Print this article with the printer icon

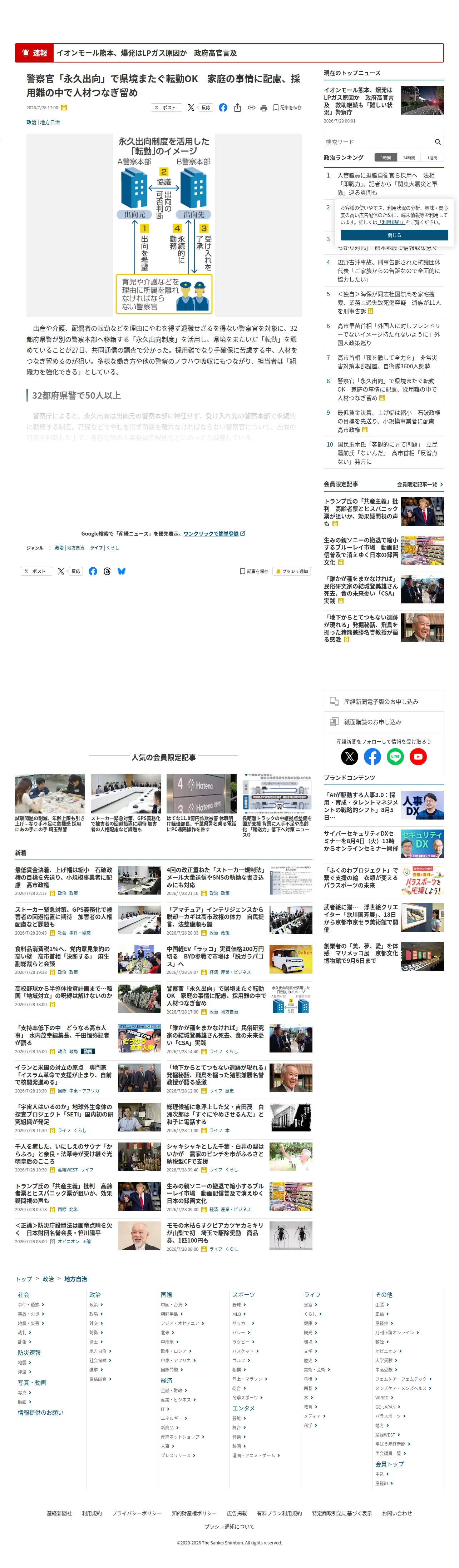pos(263,108)
